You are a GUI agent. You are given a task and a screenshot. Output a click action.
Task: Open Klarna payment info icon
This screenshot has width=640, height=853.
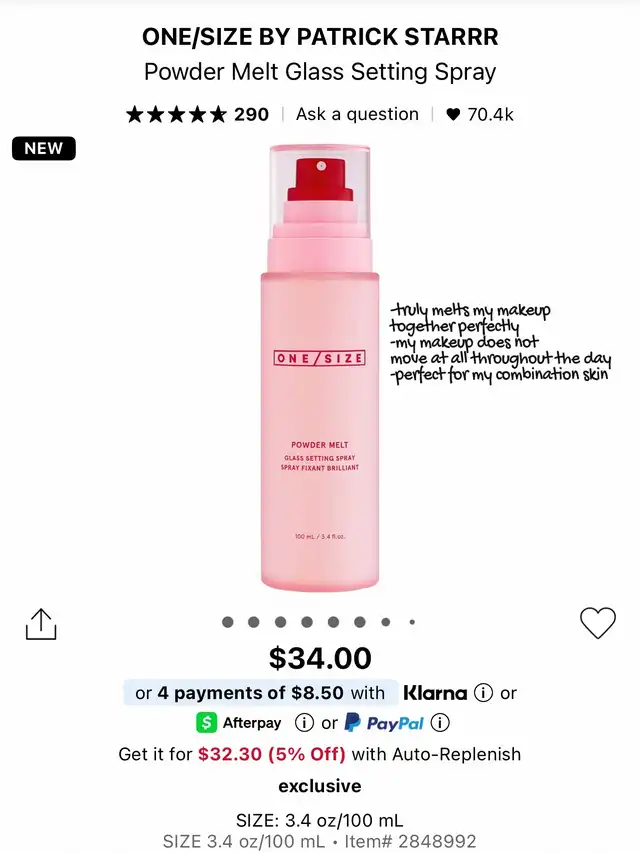click(483, 693)
